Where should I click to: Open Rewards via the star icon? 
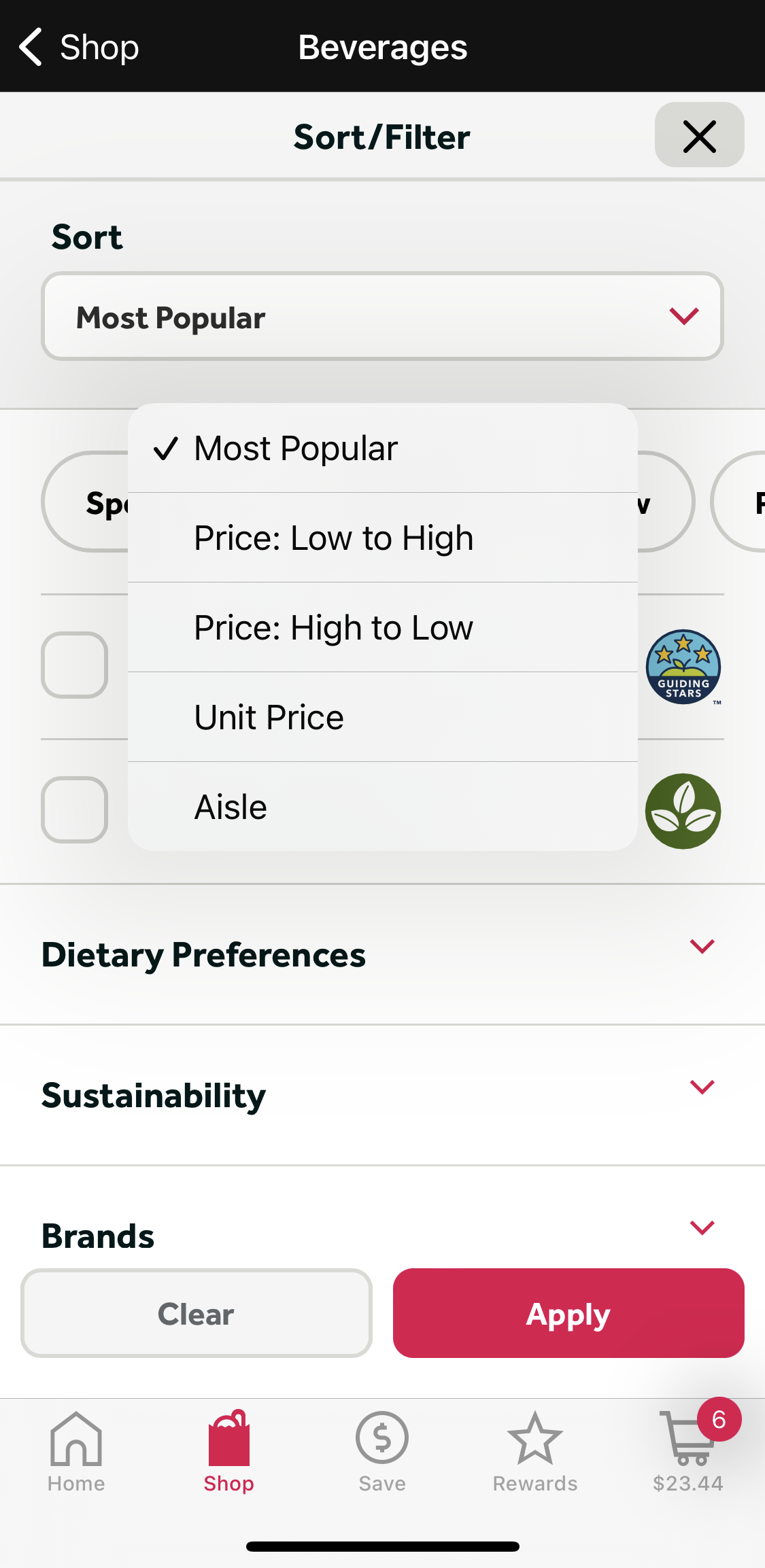click(534, 1438)
